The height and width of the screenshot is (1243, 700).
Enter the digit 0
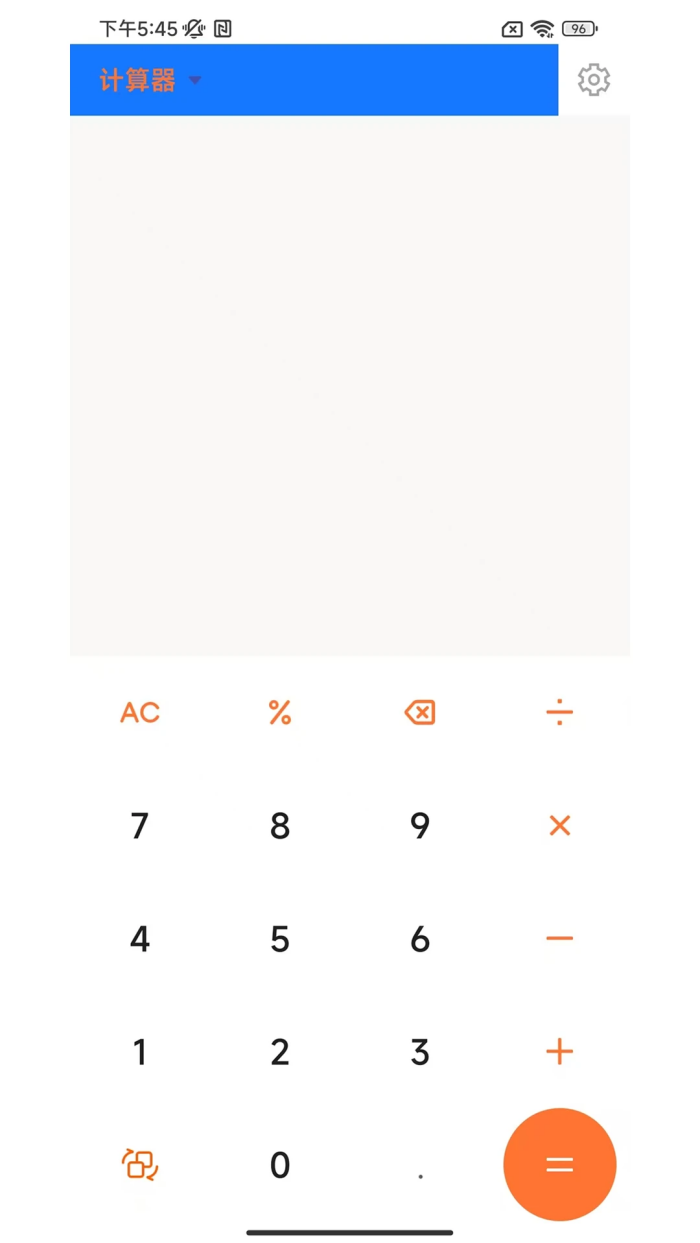click(x=280, y=1165)
